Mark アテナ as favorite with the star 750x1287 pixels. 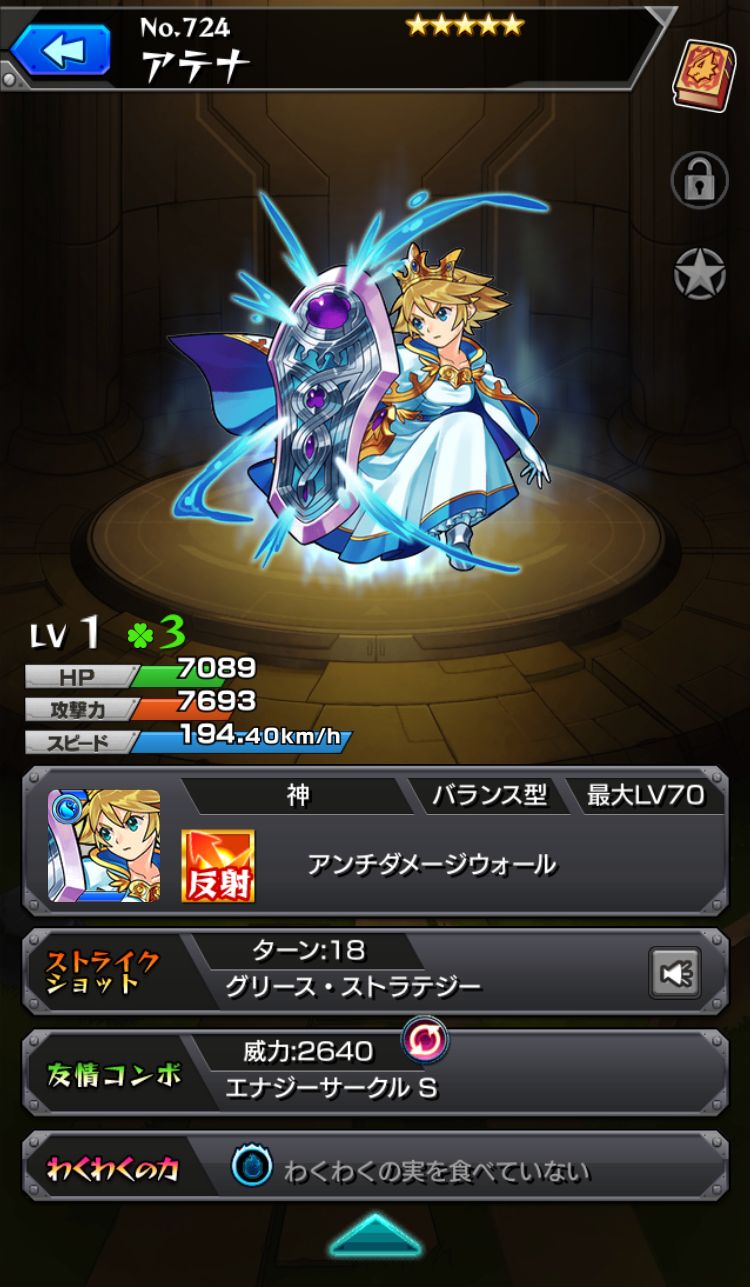[698, 273]
